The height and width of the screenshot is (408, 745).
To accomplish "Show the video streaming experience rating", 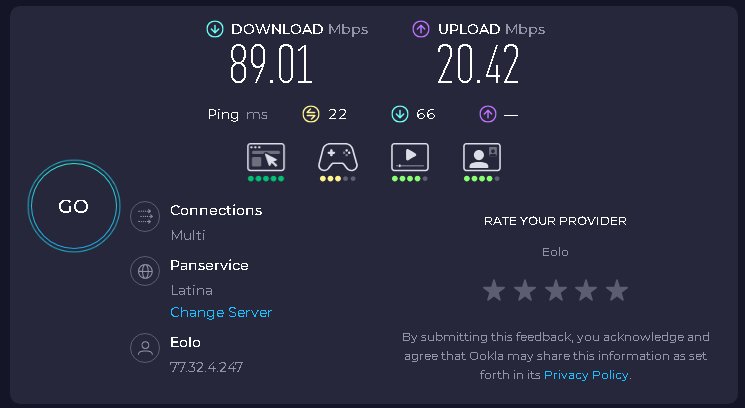I will click(x=410, y=158).
